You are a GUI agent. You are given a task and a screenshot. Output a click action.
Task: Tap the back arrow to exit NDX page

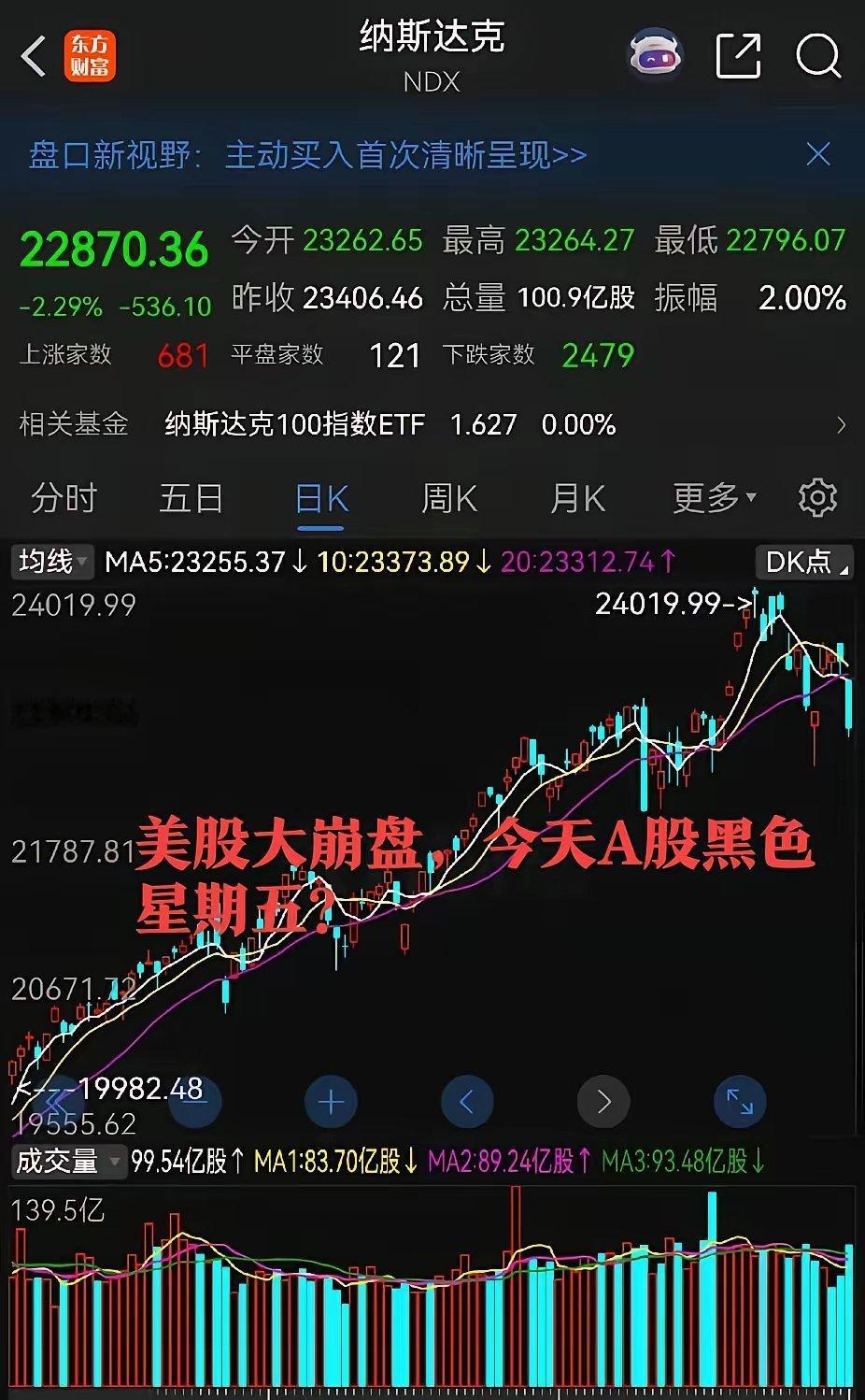(x=34, y=54)
